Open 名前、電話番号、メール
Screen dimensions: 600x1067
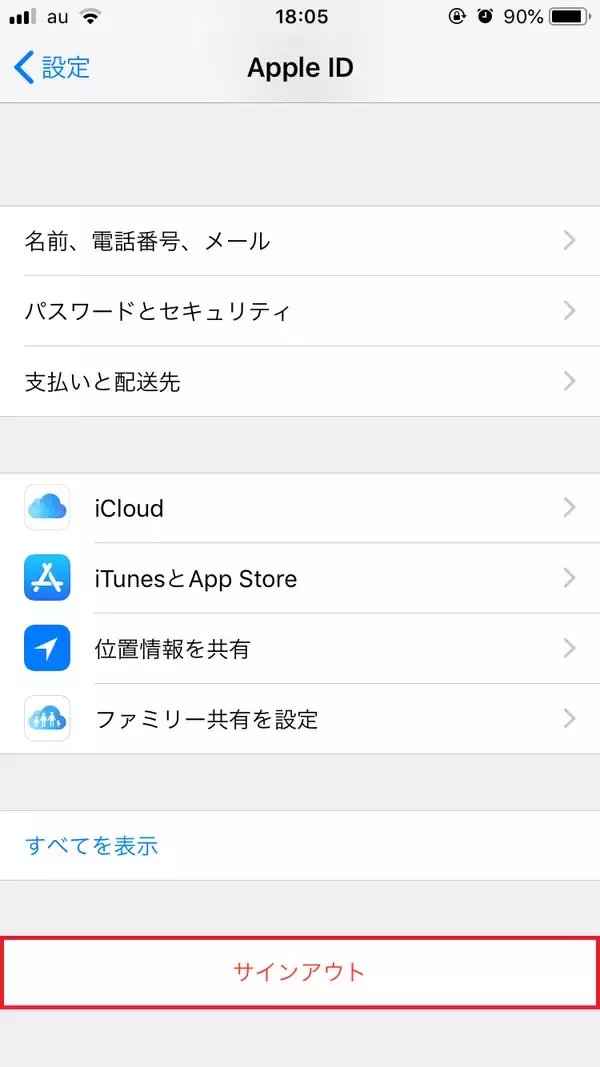click(300, 241)
